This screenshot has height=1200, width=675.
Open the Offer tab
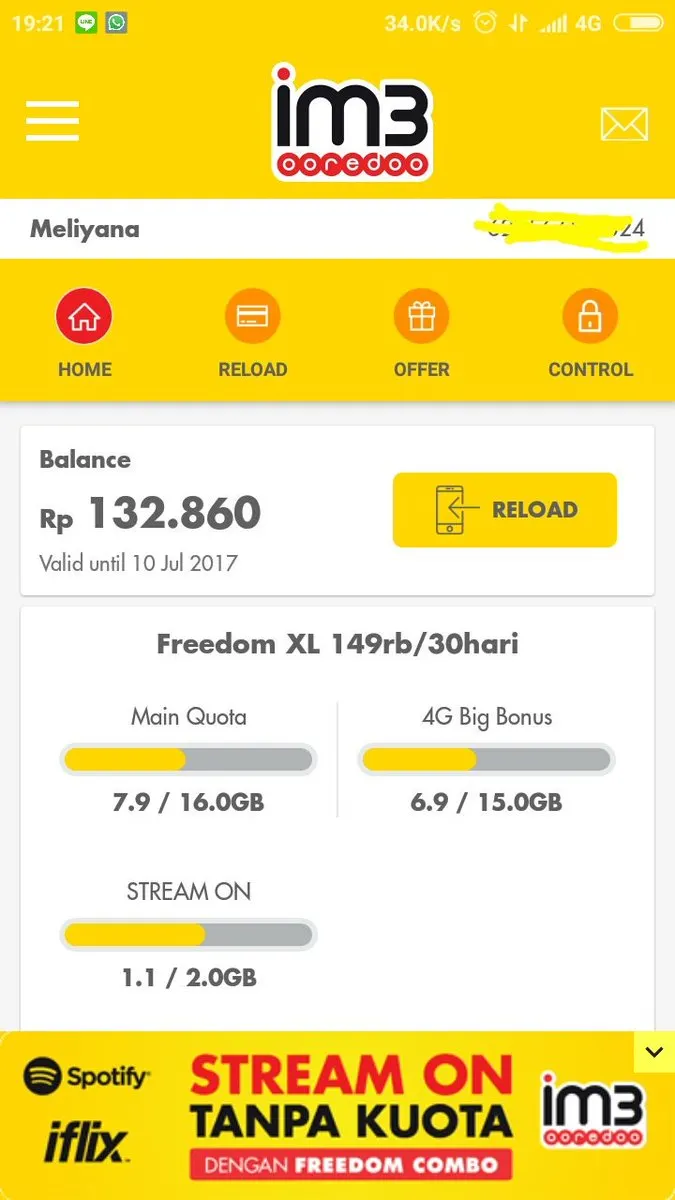click(x=421, y=335)
